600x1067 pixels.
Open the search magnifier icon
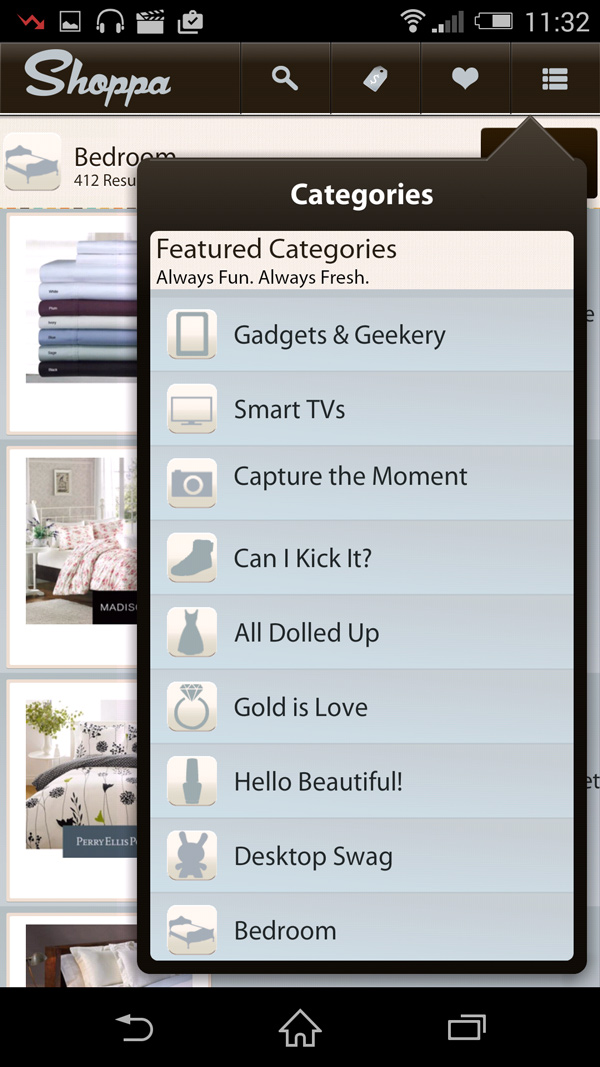pos(285,78)
